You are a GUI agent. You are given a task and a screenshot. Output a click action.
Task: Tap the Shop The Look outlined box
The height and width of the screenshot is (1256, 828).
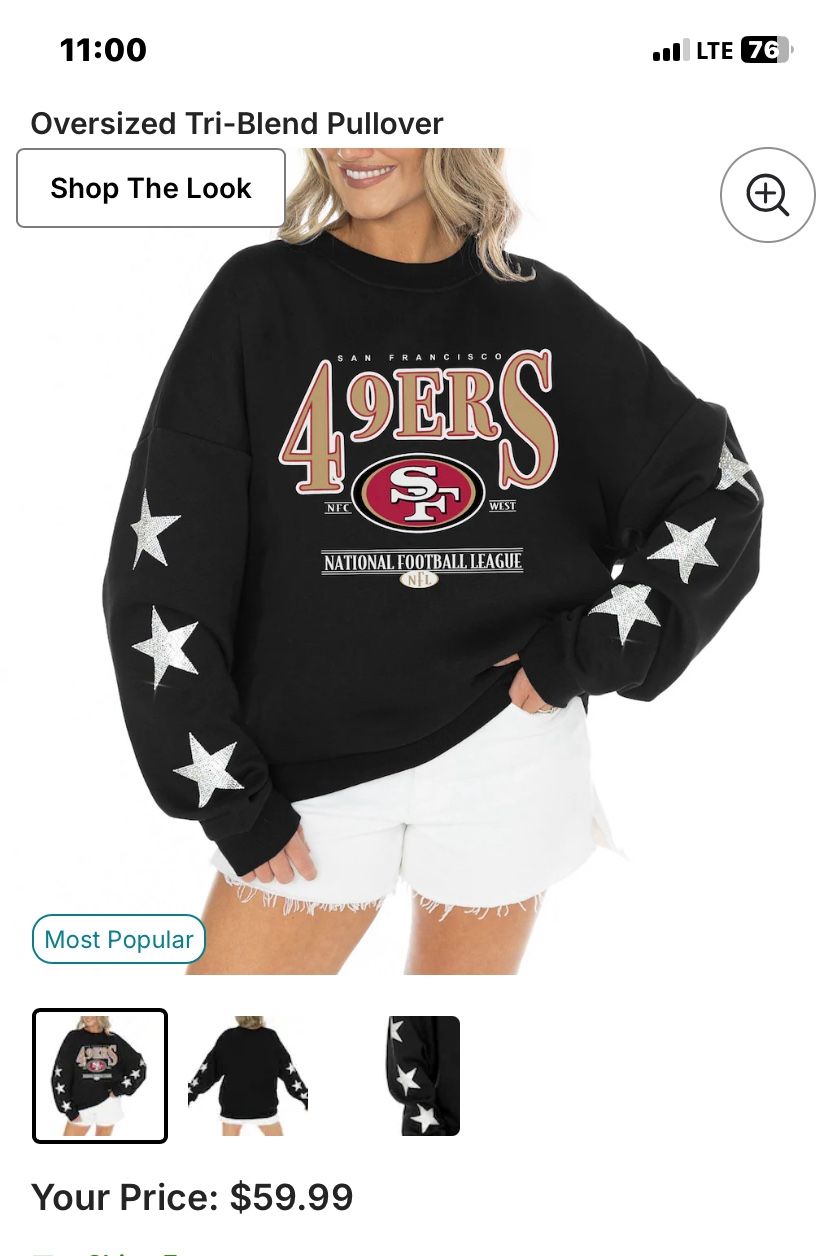point(150,188)
